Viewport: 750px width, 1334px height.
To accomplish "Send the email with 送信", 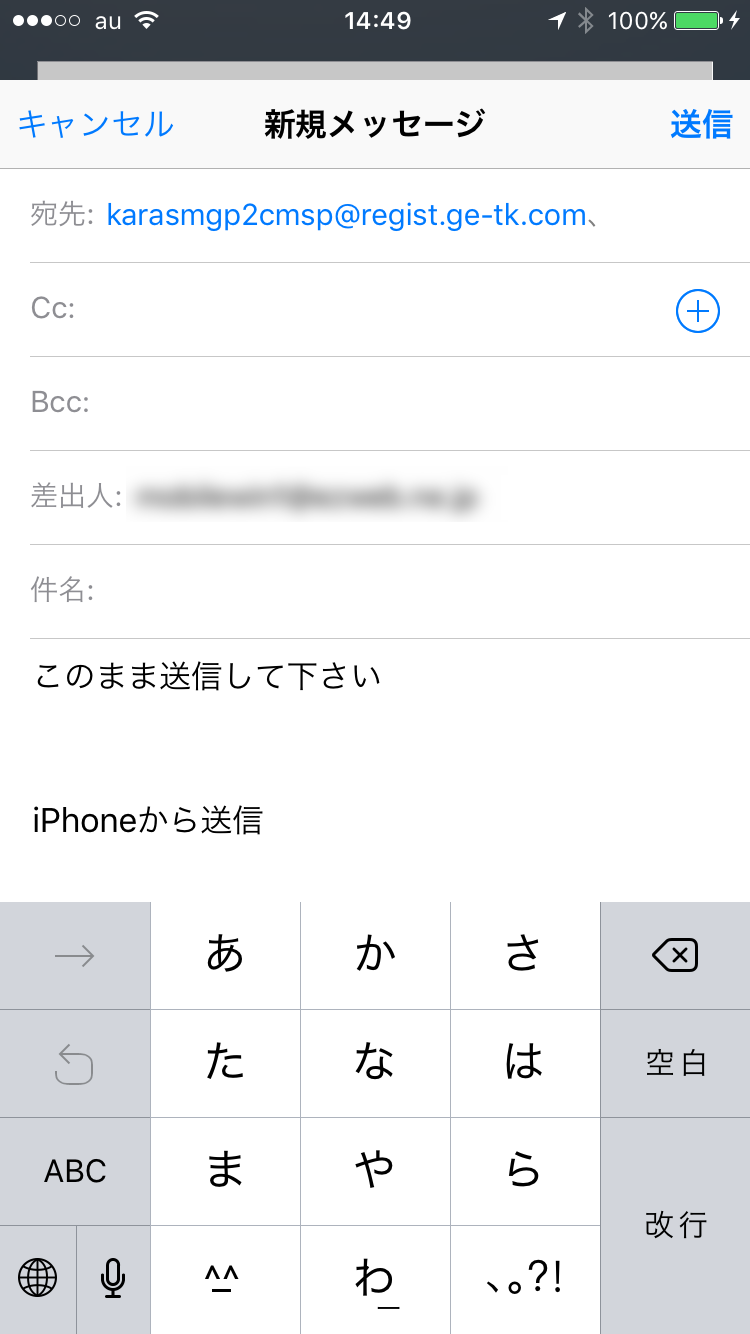I will [x=701, y=125].
